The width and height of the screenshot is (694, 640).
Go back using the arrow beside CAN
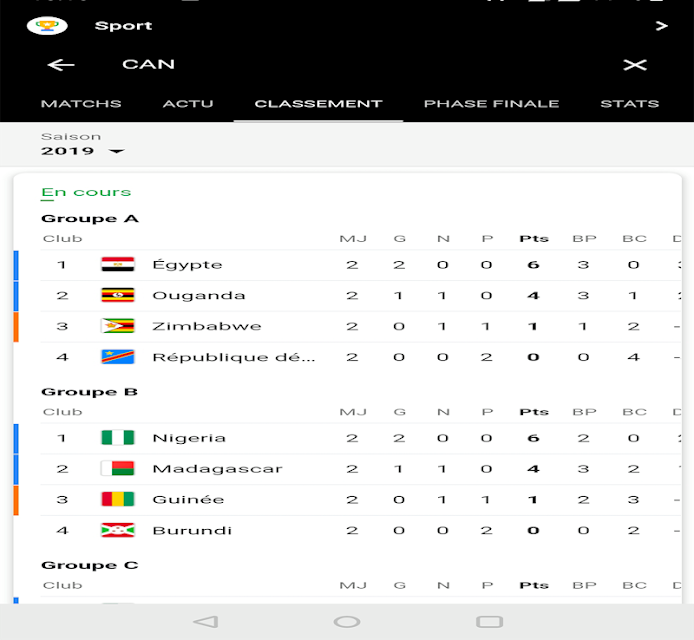[x=61, y=65]
